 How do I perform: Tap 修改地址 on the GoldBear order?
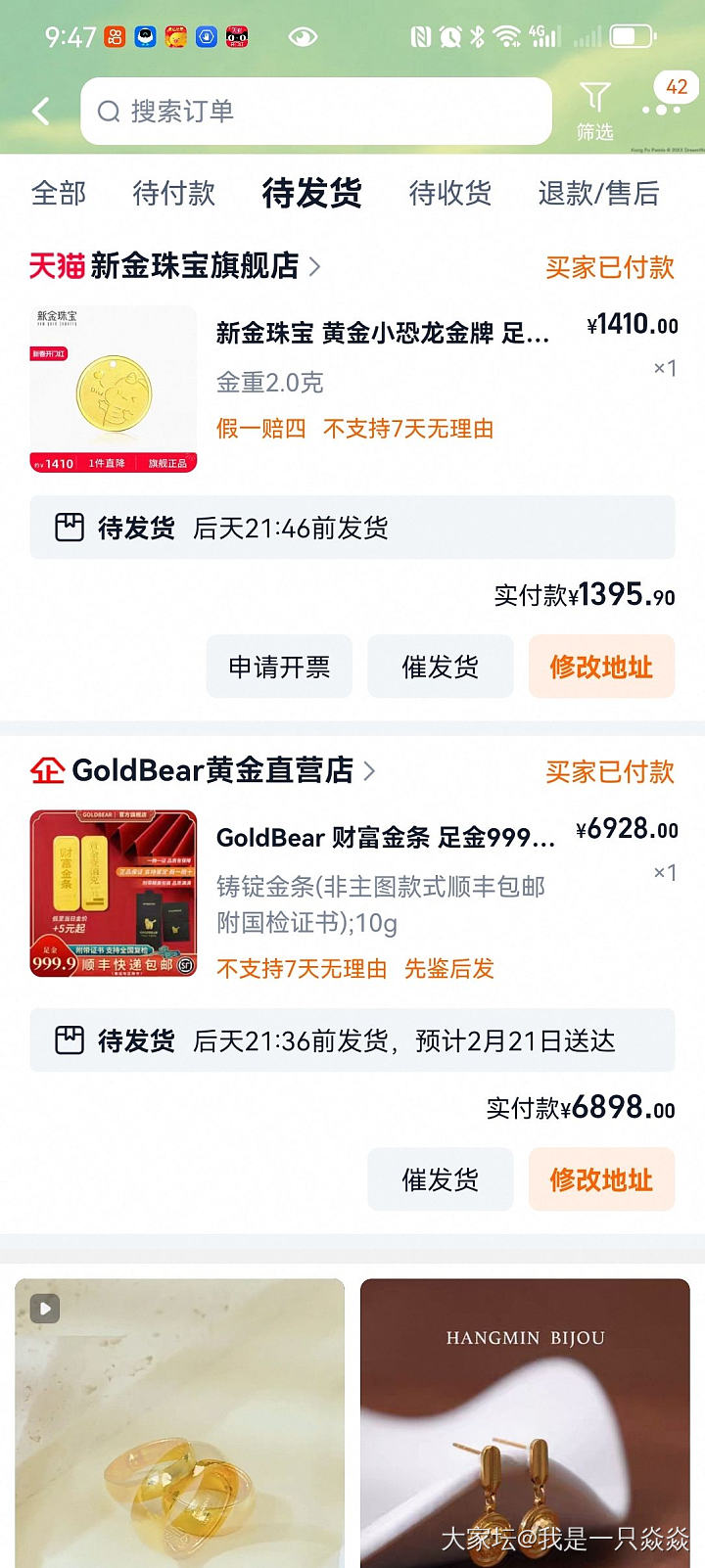click(x=601, y=1179)
